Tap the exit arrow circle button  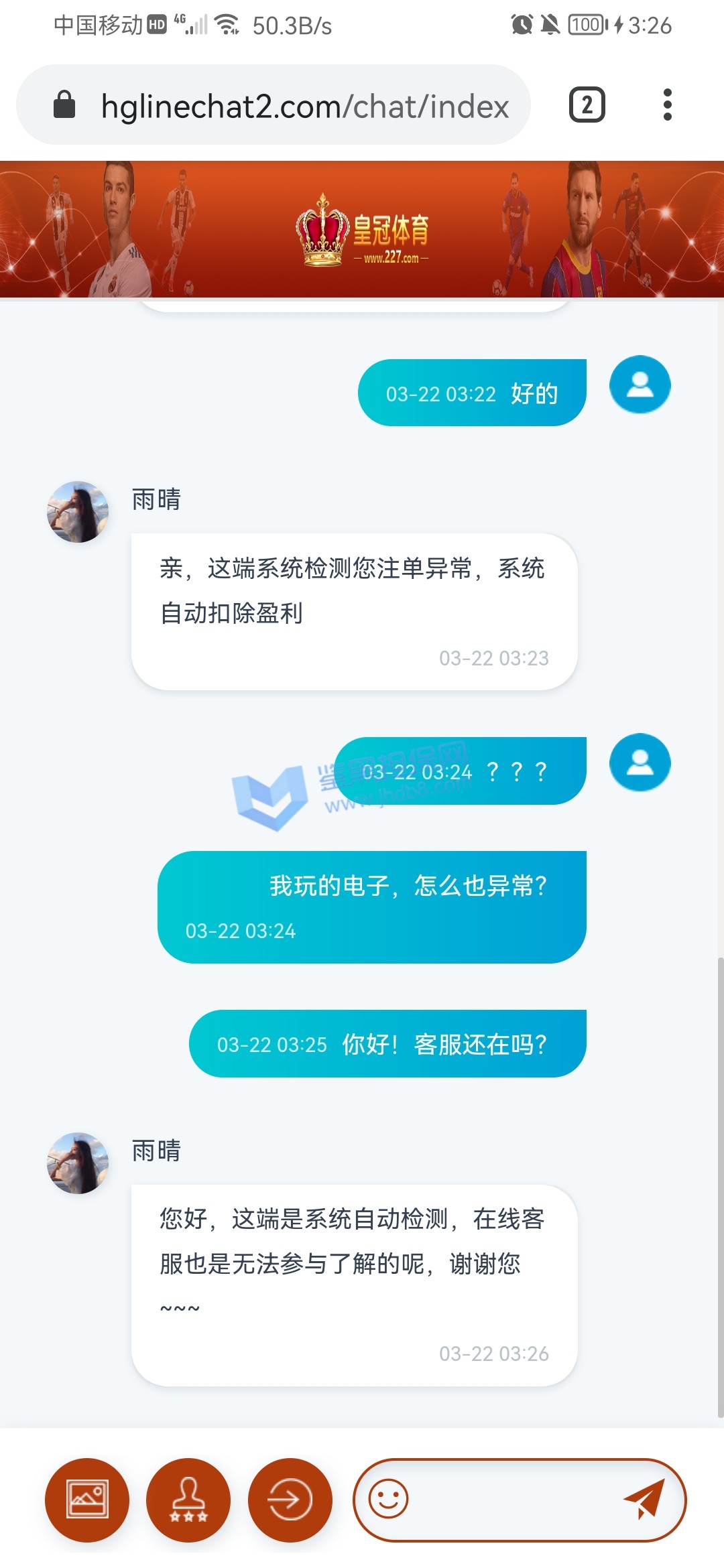290,1500
